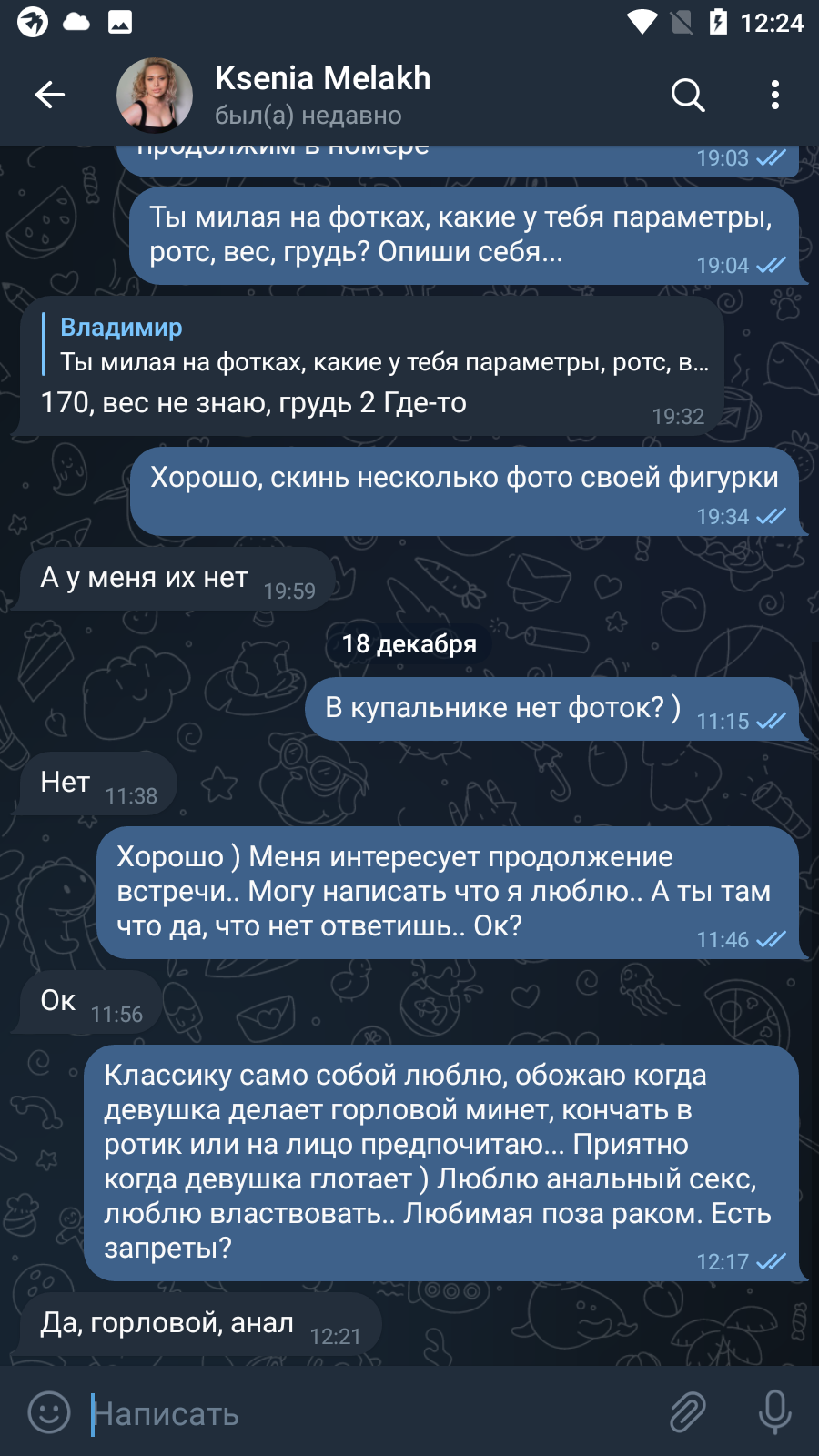The image size is (819, 1456).
Task: Open Ksenia Melakh's contact info header
Action: (x=322, y=95)
